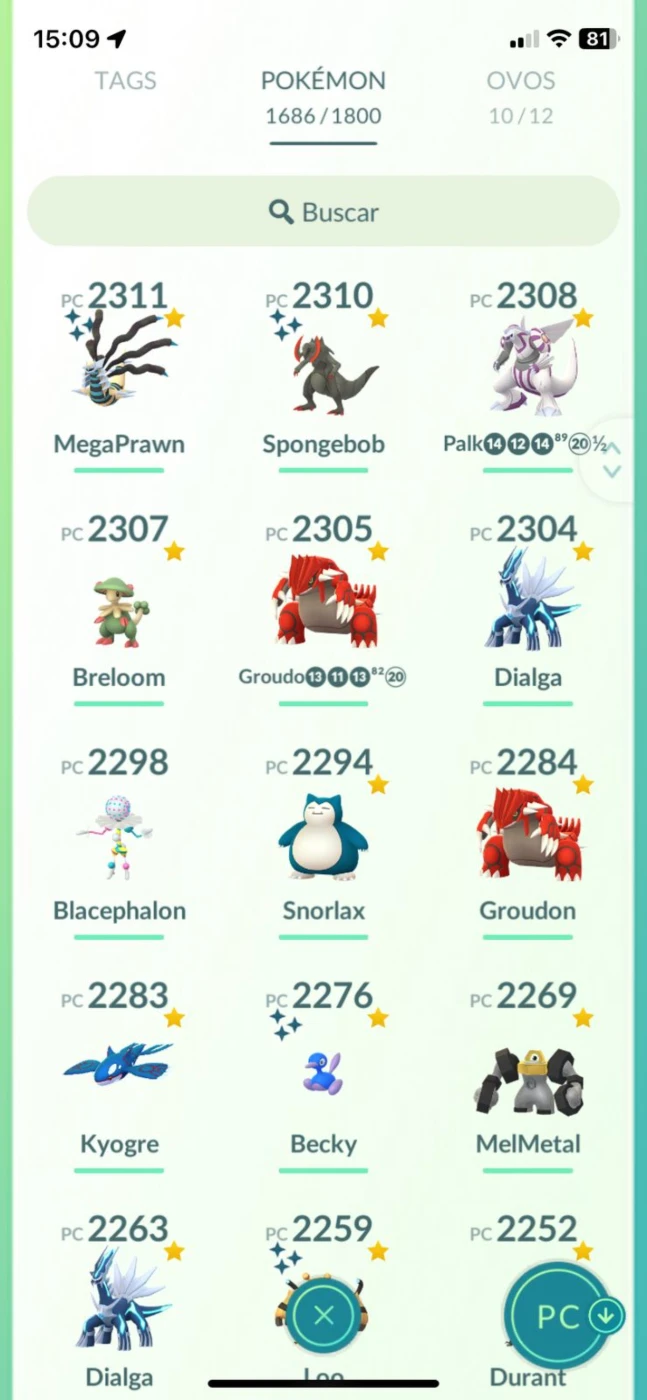Tap the Buscar search field
Image resolution: width=647 pixels, height=1400 pixels.
tap(323, 212)
